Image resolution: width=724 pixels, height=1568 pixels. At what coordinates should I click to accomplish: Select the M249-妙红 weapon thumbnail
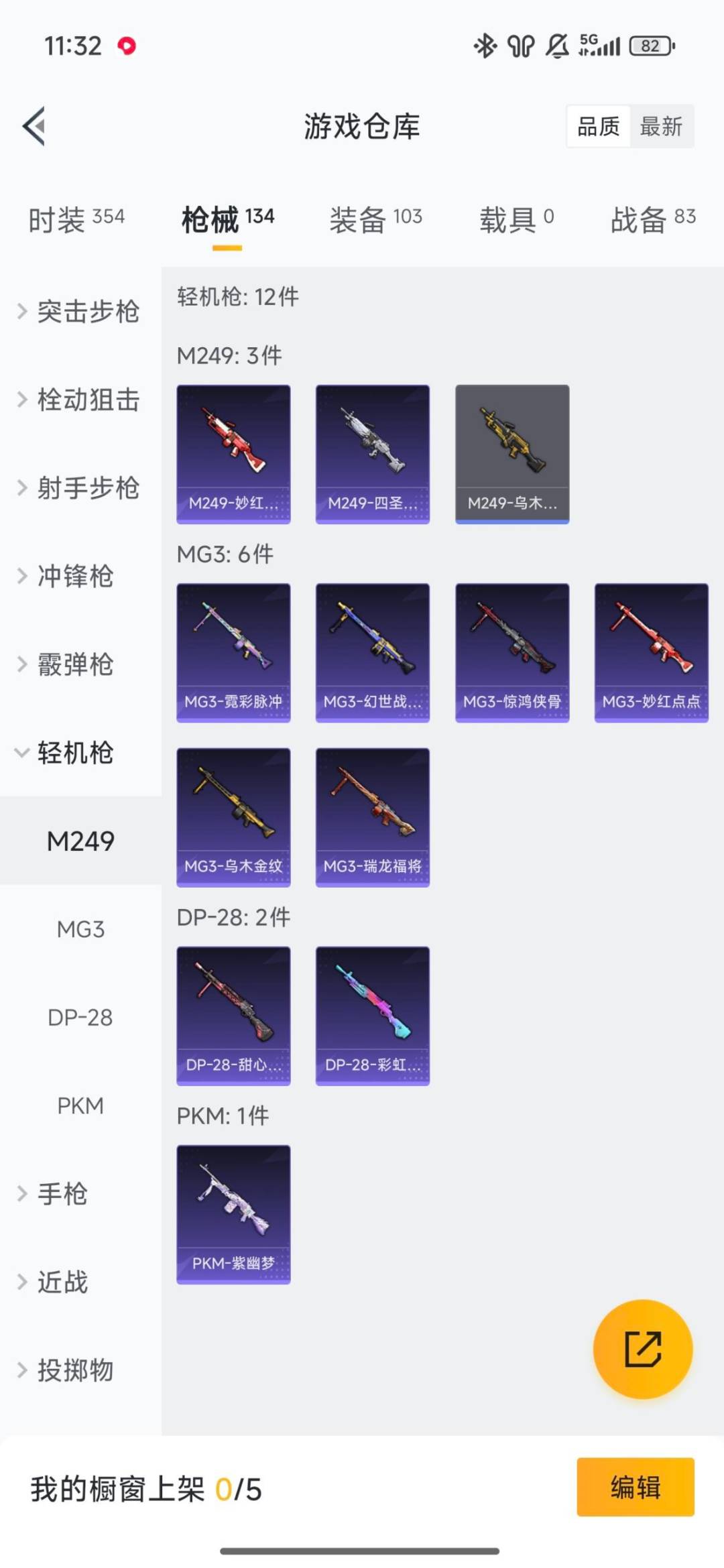pyautogui.click(x=233, y=453)
